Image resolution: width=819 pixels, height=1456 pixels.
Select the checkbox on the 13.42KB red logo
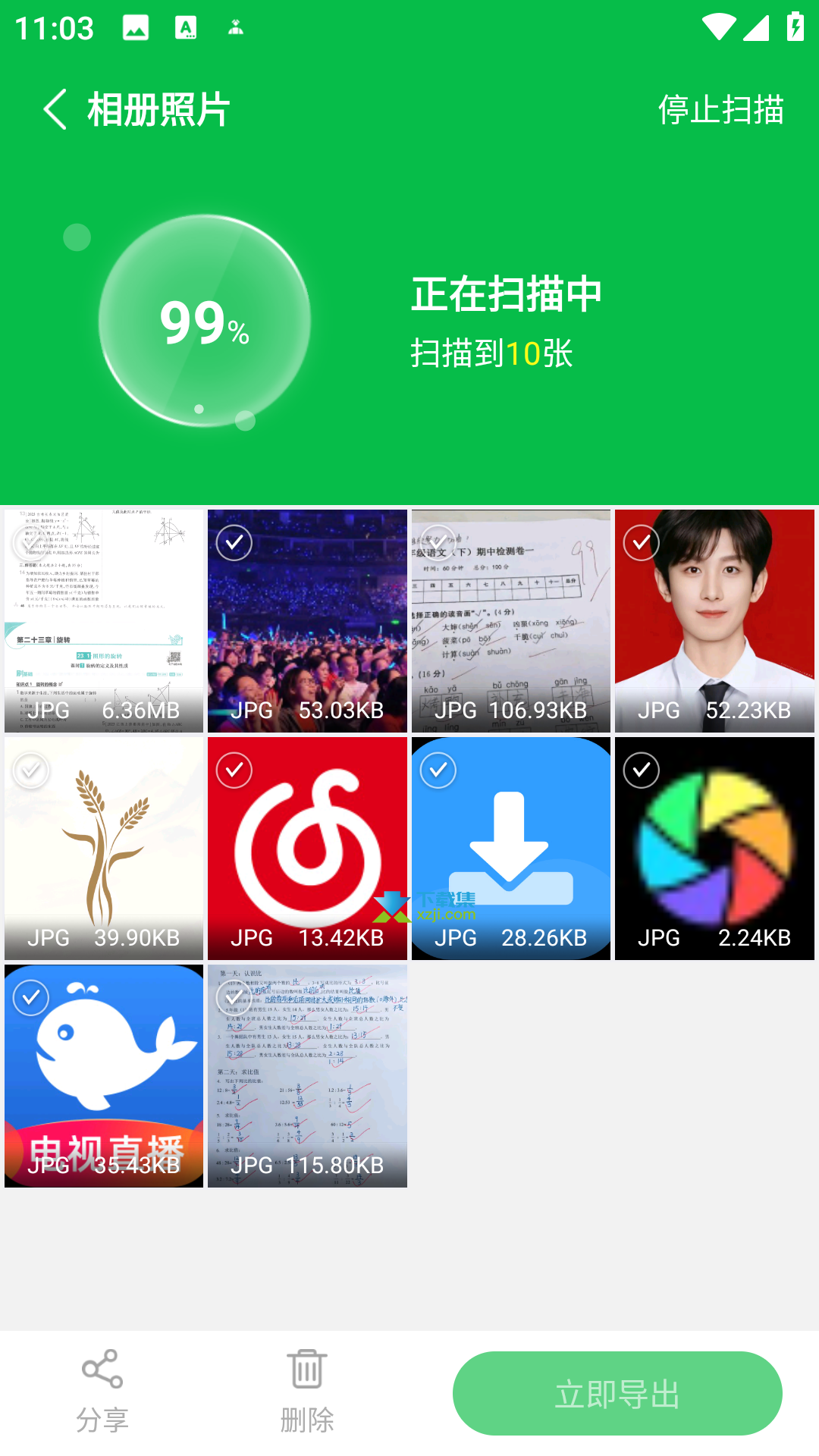(x=234, y=770)
